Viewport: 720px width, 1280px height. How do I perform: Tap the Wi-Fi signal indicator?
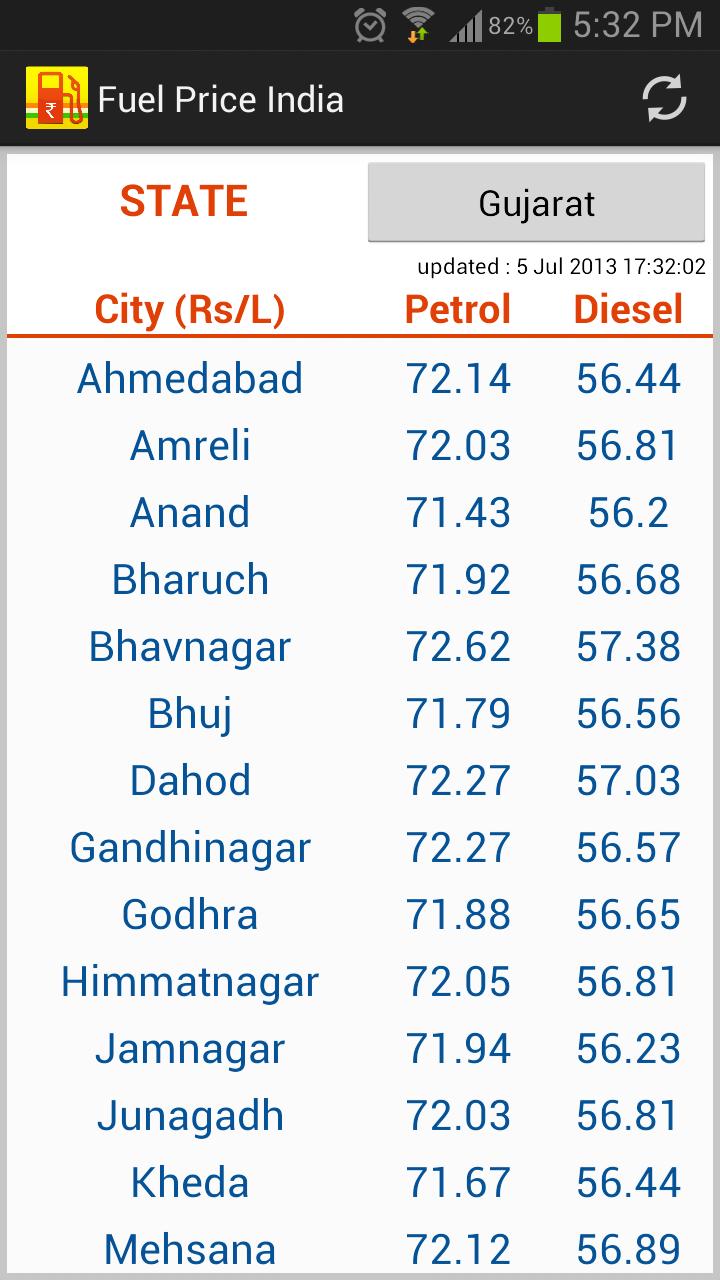(419, 23)
